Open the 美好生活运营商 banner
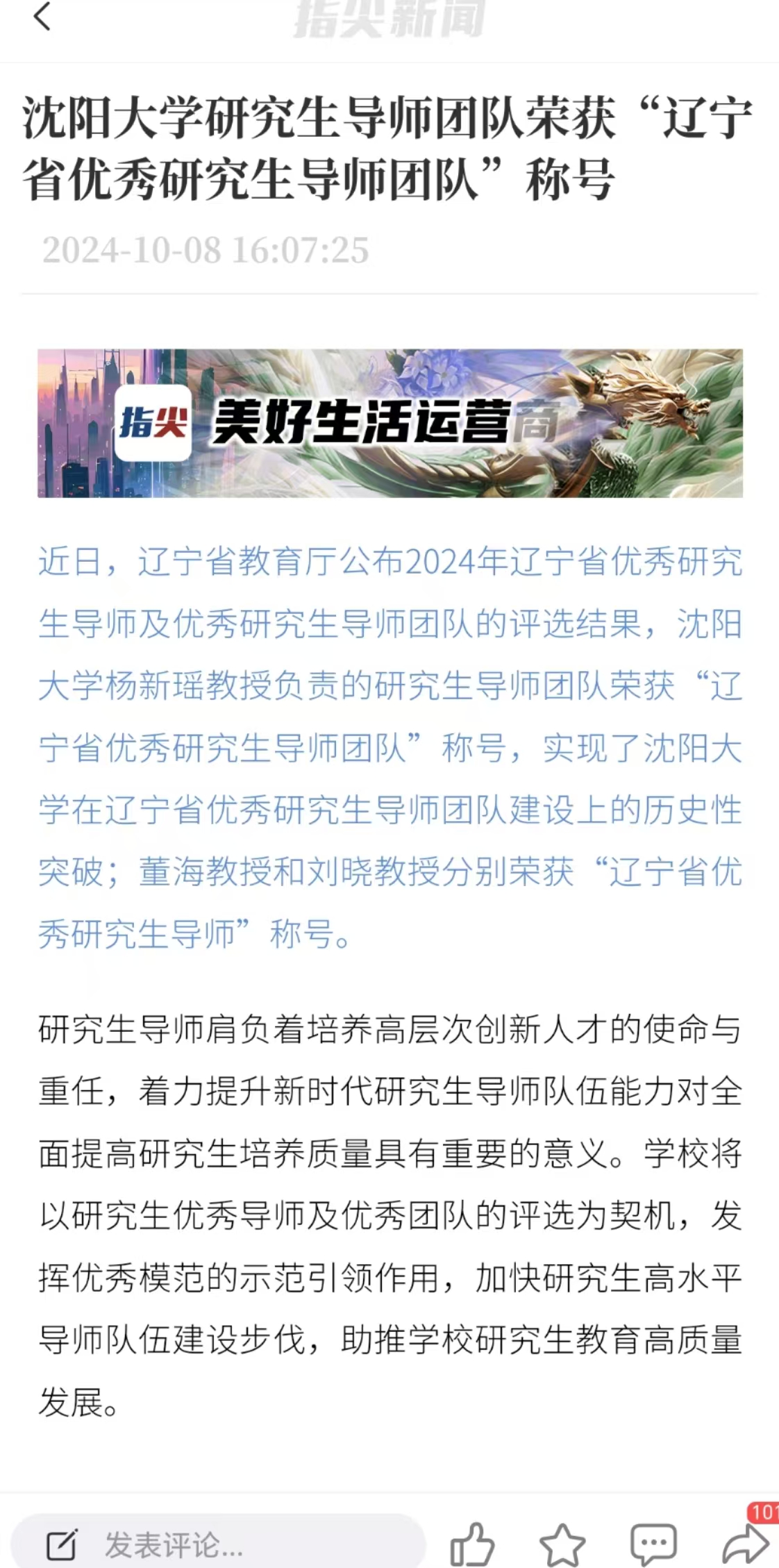 point(389,423)
